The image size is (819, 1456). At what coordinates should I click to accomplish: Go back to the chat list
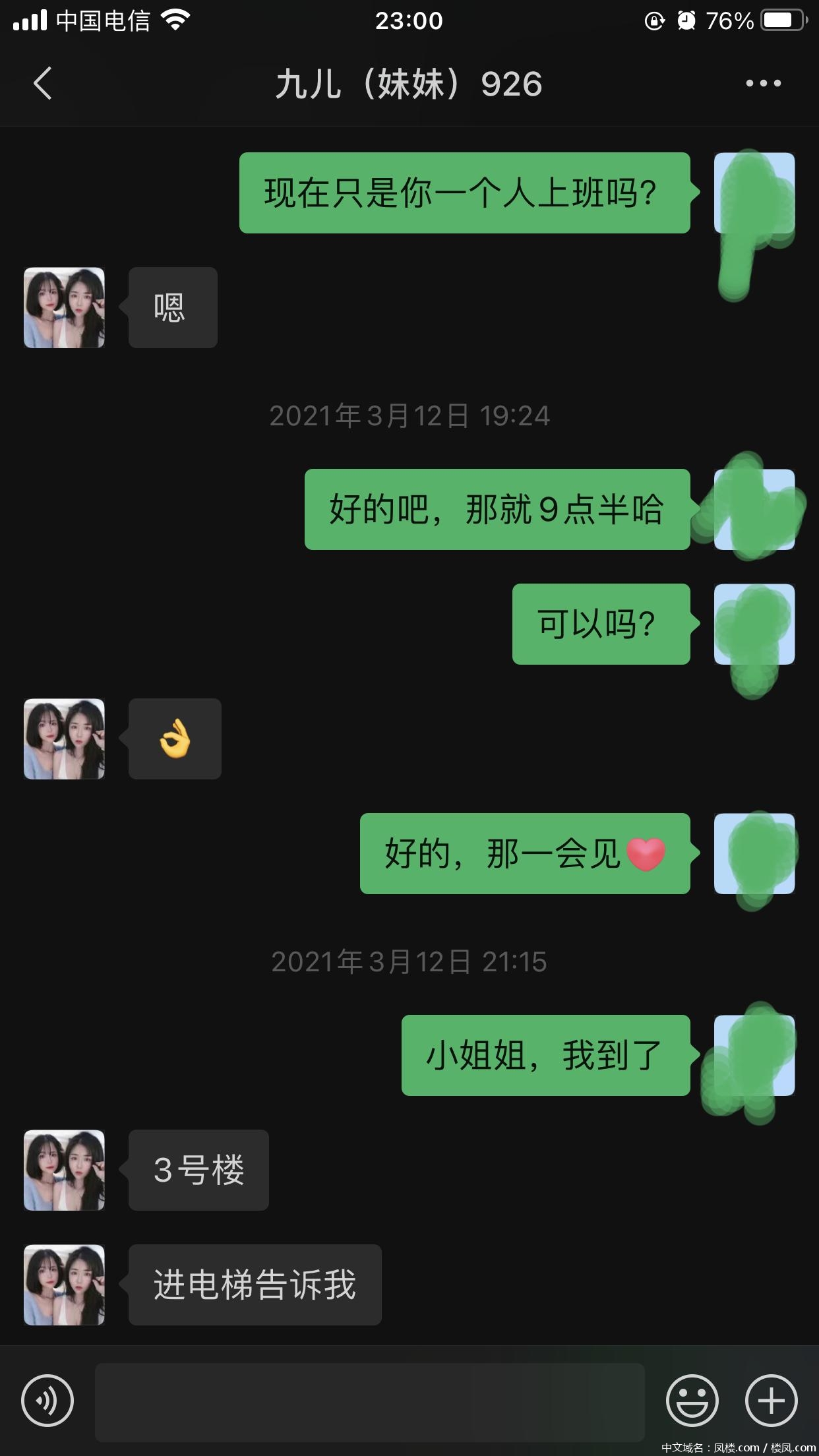tap(43, 84)
